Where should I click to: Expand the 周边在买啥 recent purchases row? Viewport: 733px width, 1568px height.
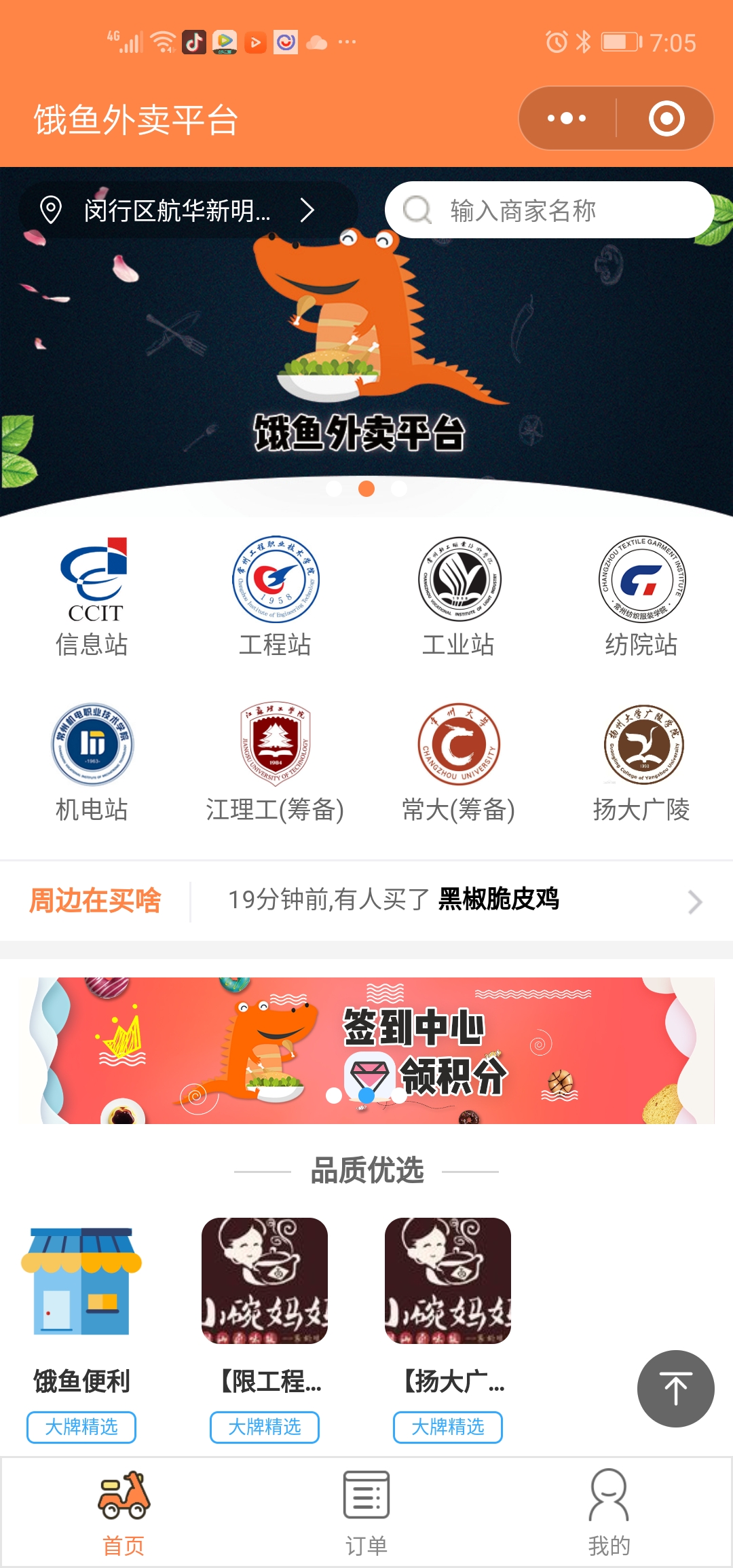coord(694,901)
